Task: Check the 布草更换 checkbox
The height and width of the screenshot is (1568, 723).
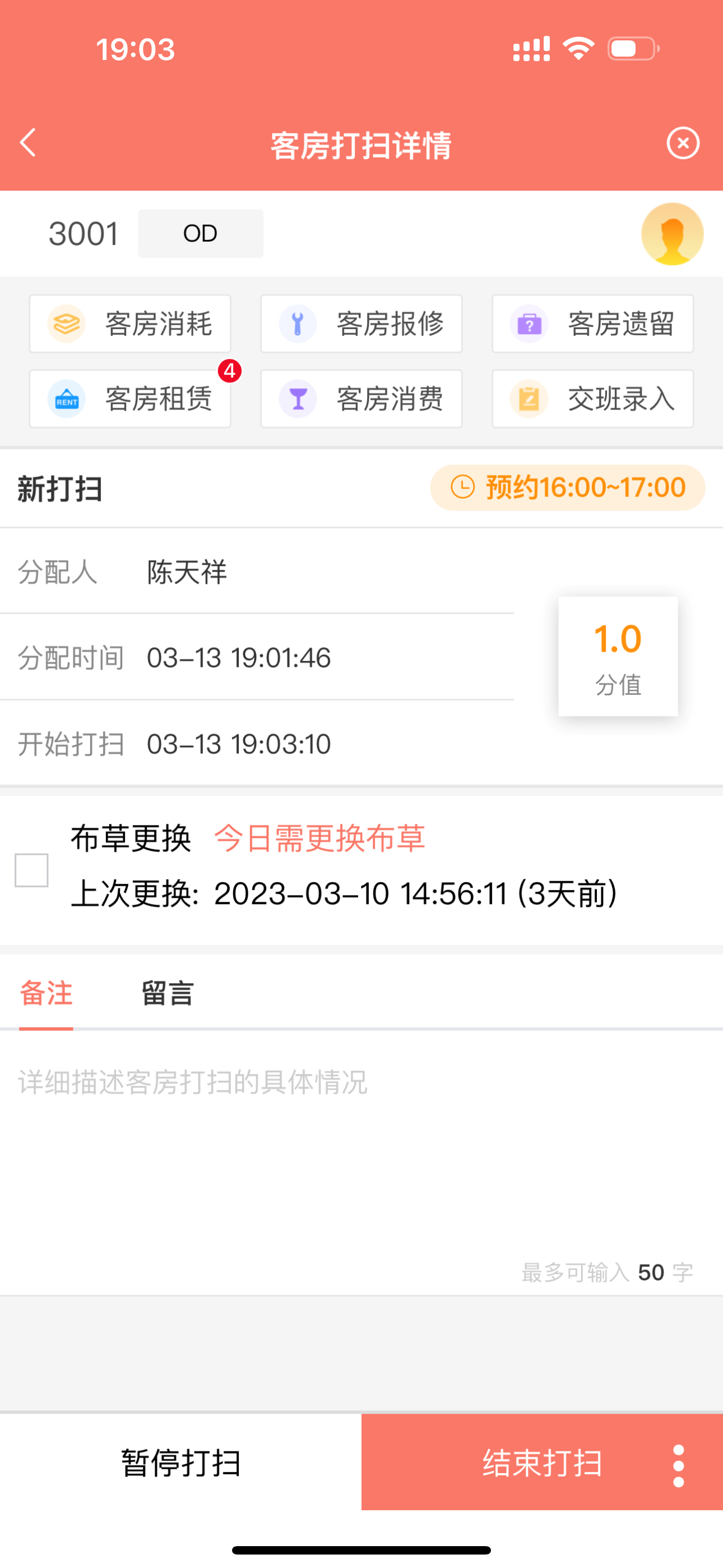Action: point(31,870)
